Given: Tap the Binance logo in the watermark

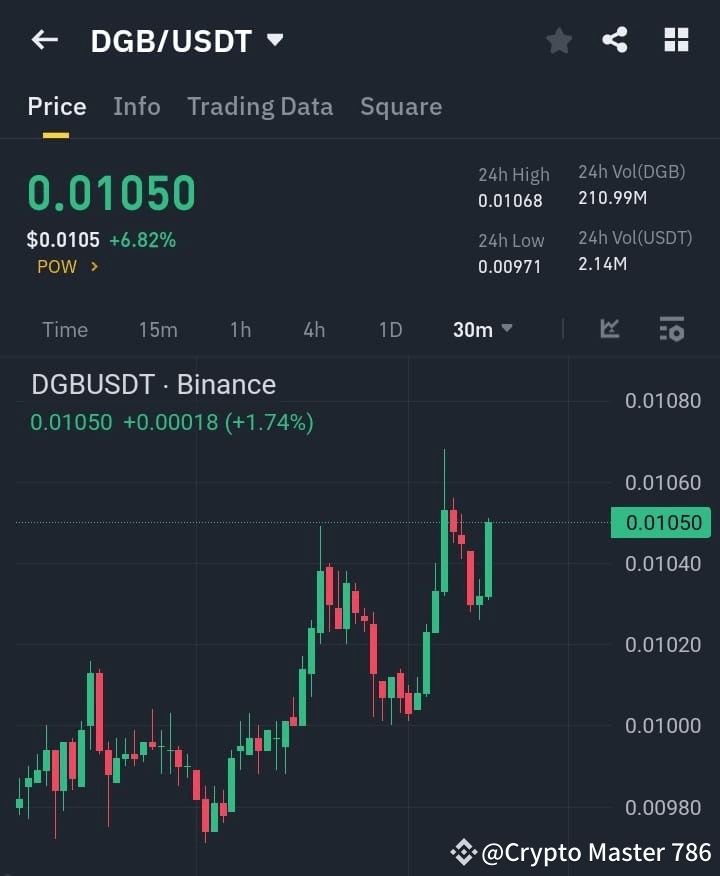Looking at the screenshot, I should 462,852.
